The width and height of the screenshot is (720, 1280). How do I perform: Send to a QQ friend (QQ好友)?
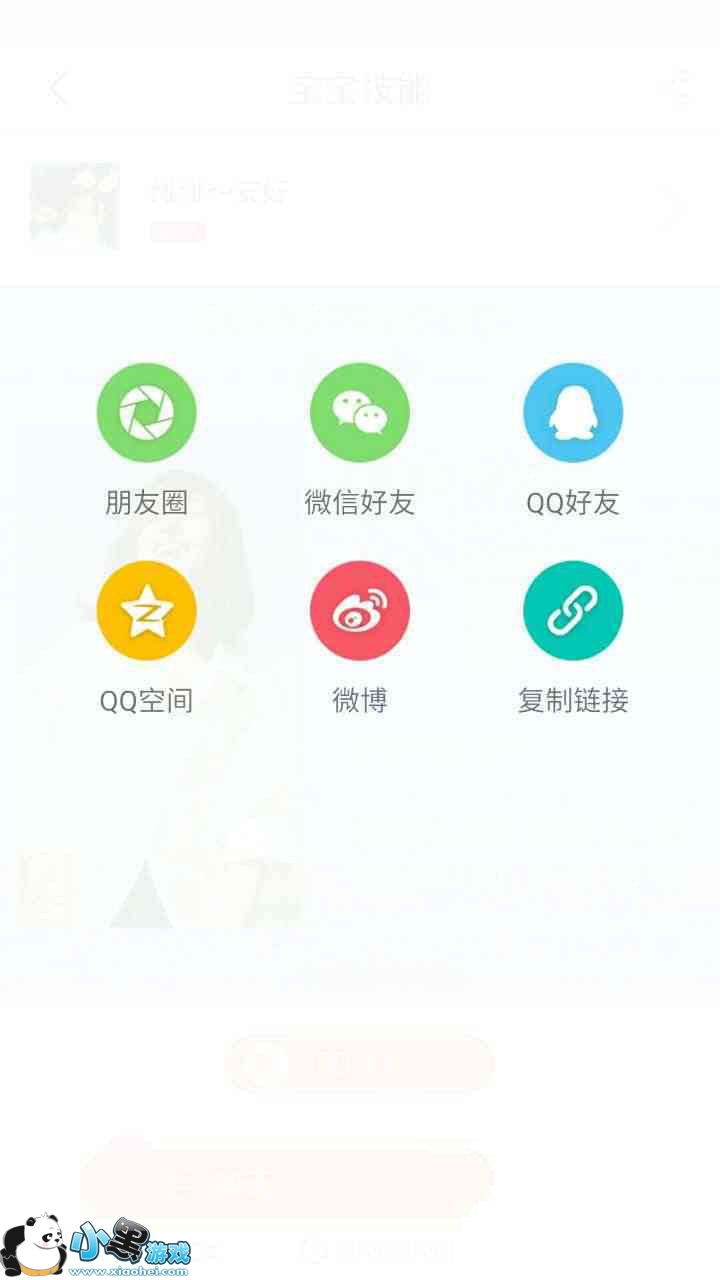click(x=573, y=413)
